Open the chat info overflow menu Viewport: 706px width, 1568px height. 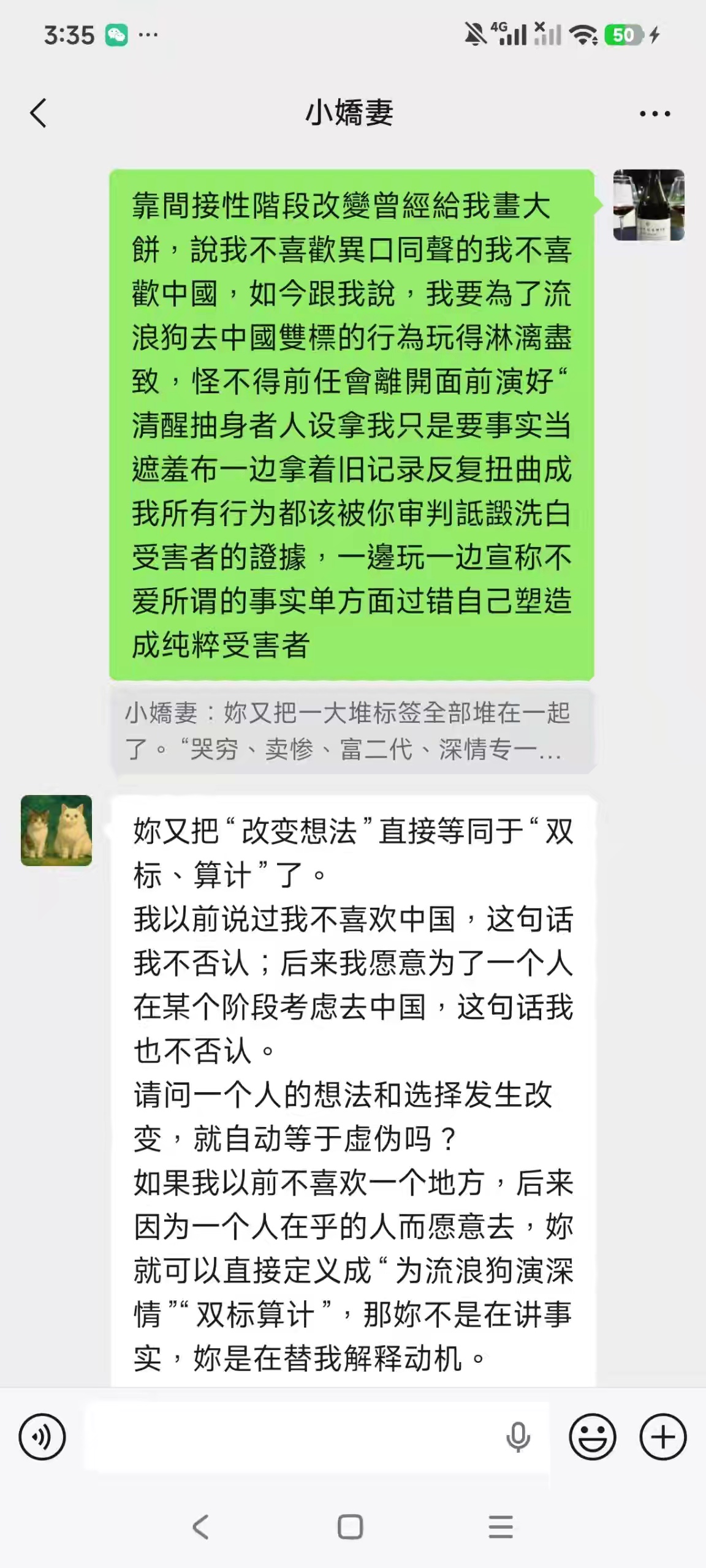(655, 113)
